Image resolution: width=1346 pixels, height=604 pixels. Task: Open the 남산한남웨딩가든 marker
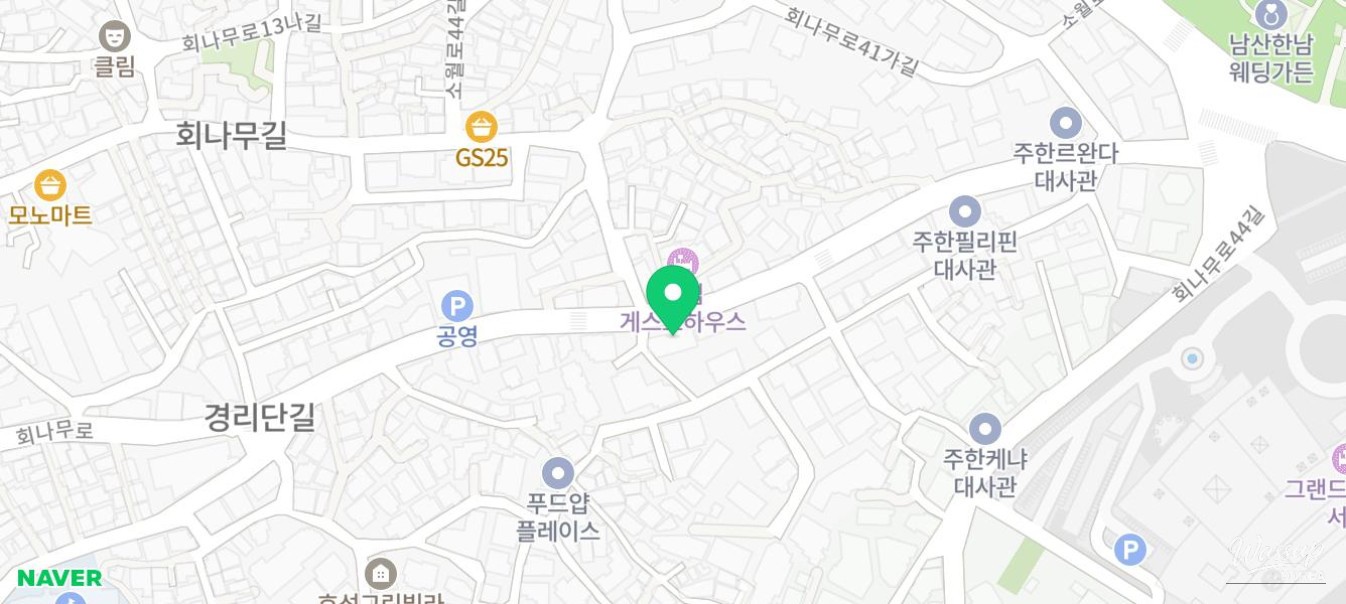[x=1271, y=14]
